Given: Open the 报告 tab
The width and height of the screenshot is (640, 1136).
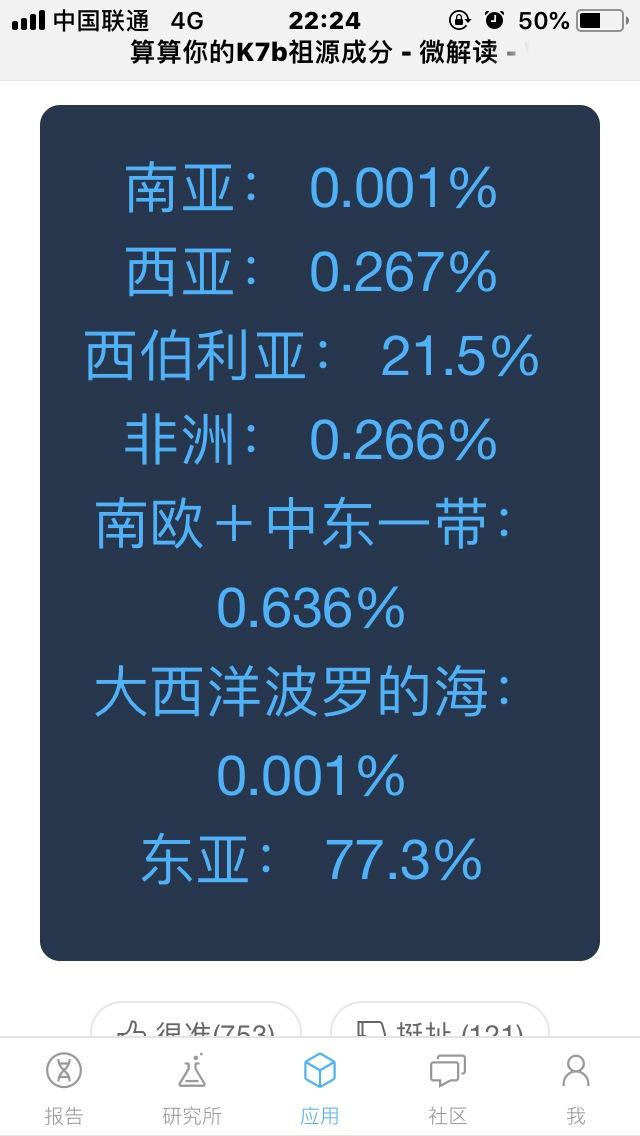Looking at the screenshot, I should point(64,1087).
